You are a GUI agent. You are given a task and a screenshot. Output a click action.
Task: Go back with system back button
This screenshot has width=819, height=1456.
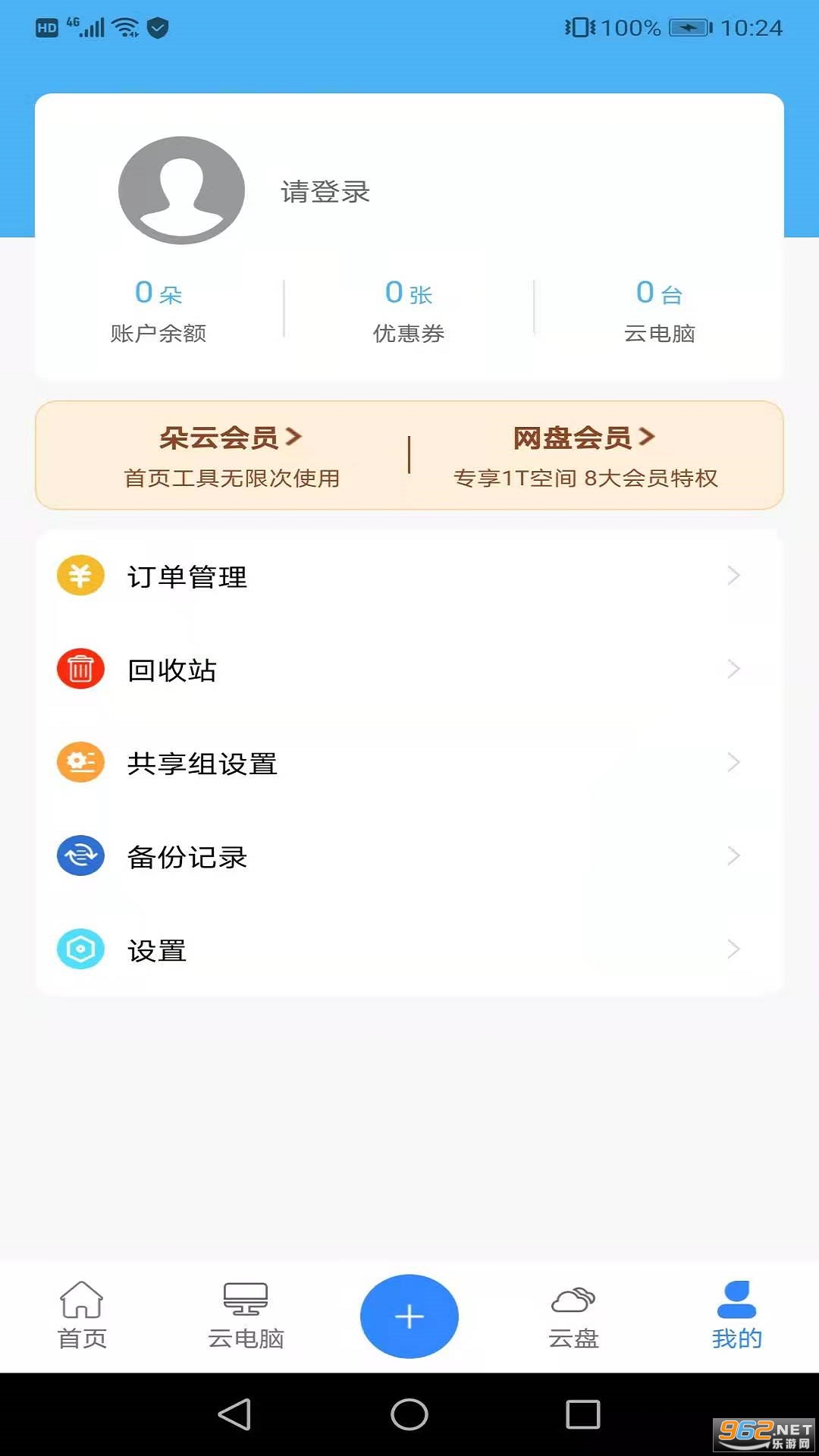(x=234, y=1414)
